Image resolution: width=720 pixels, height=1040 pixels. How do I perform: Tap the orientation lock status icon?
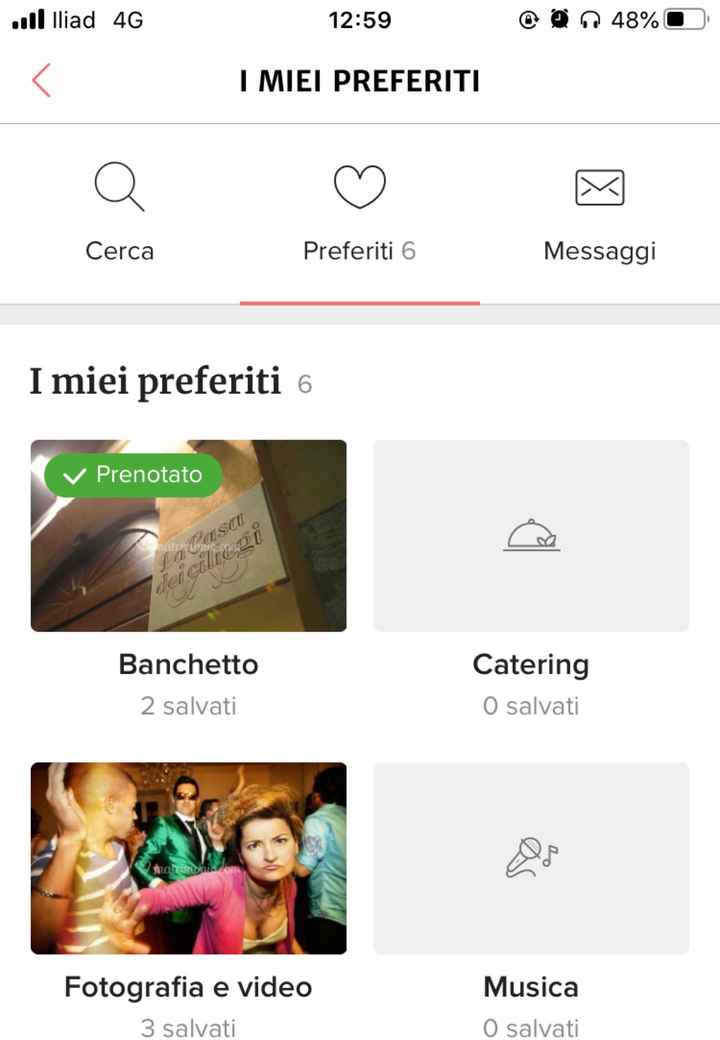[529, 18]
